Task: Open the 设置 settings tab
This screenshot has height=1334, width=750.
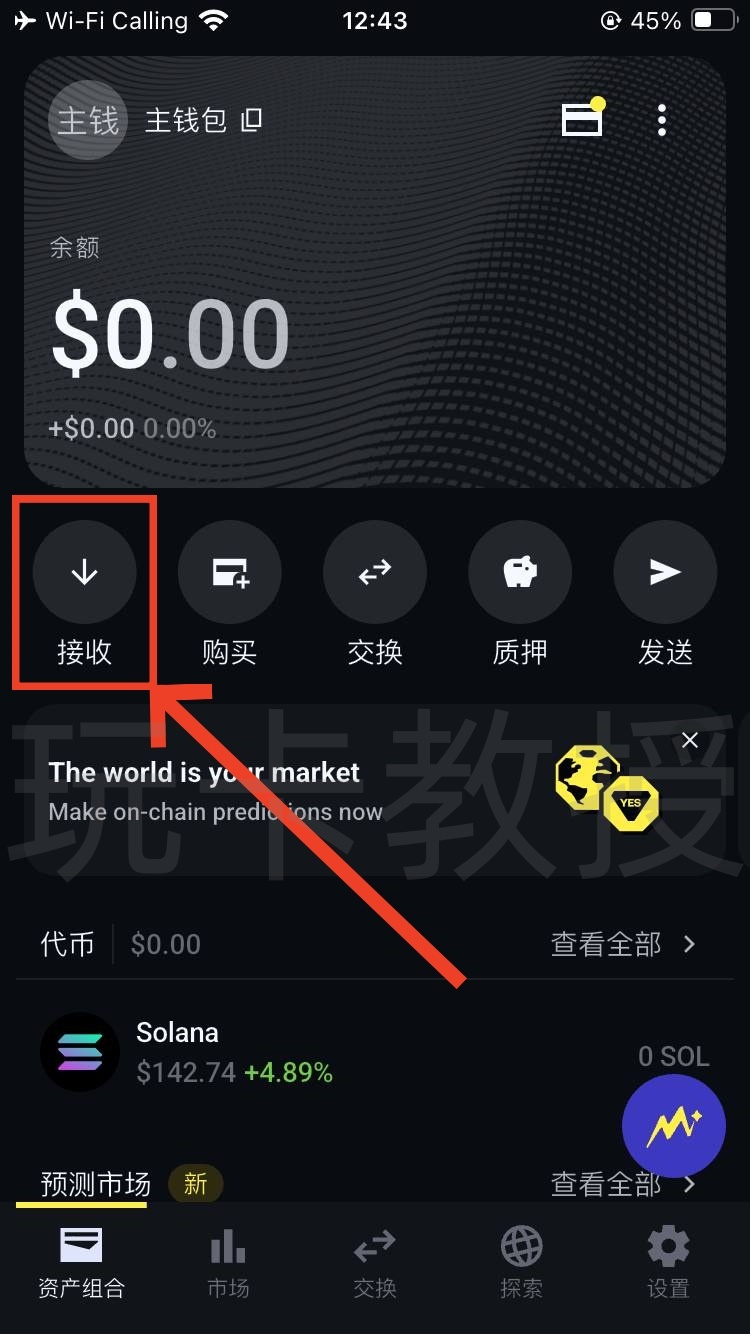Action: coord(668,1263)
